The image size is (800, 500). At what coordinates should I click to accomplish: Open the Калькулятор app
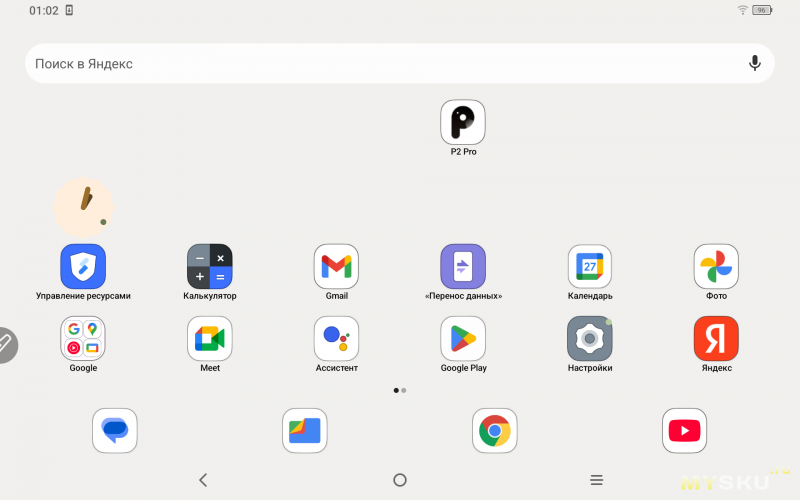click(210, 267)
